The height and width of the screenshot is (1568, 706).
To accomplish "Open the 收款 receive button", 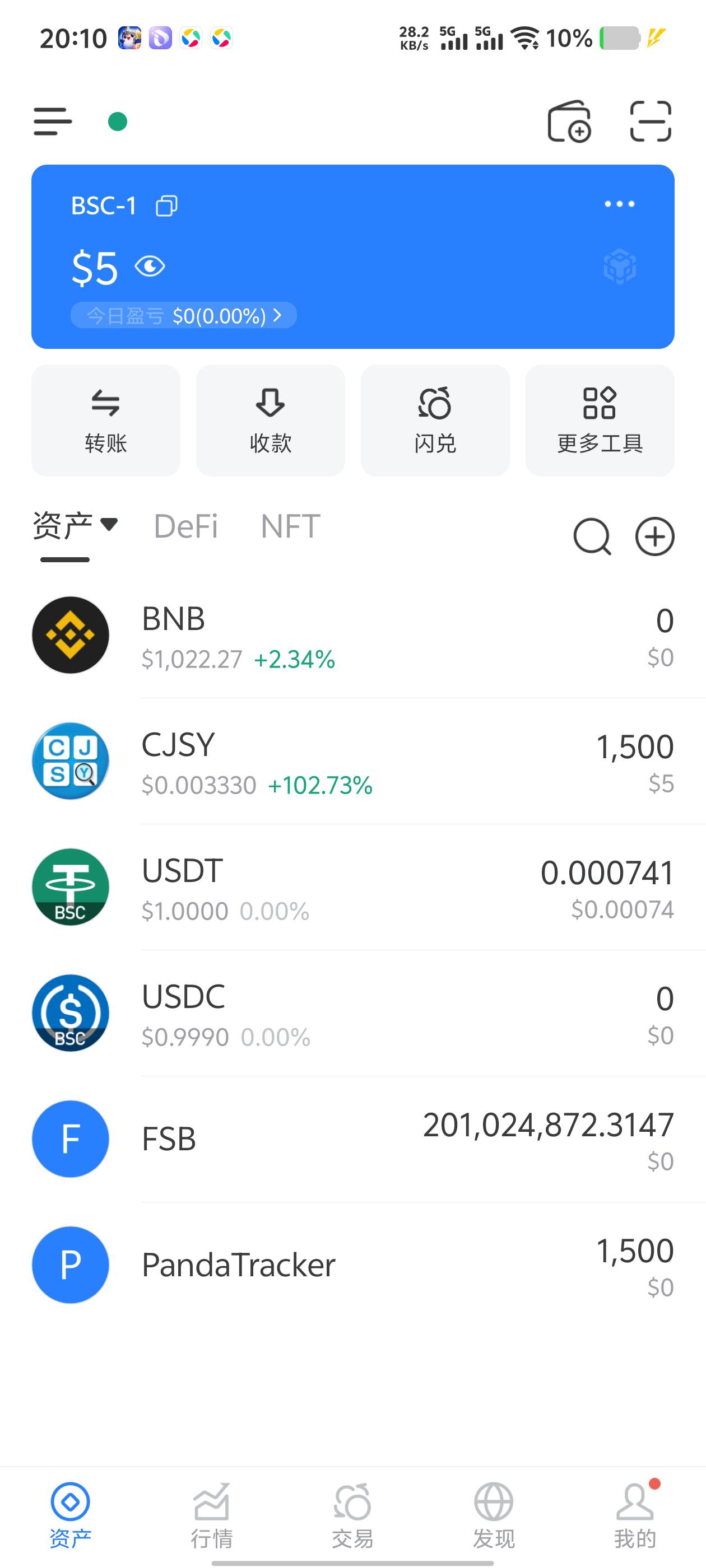I will [x=271, y=420].
